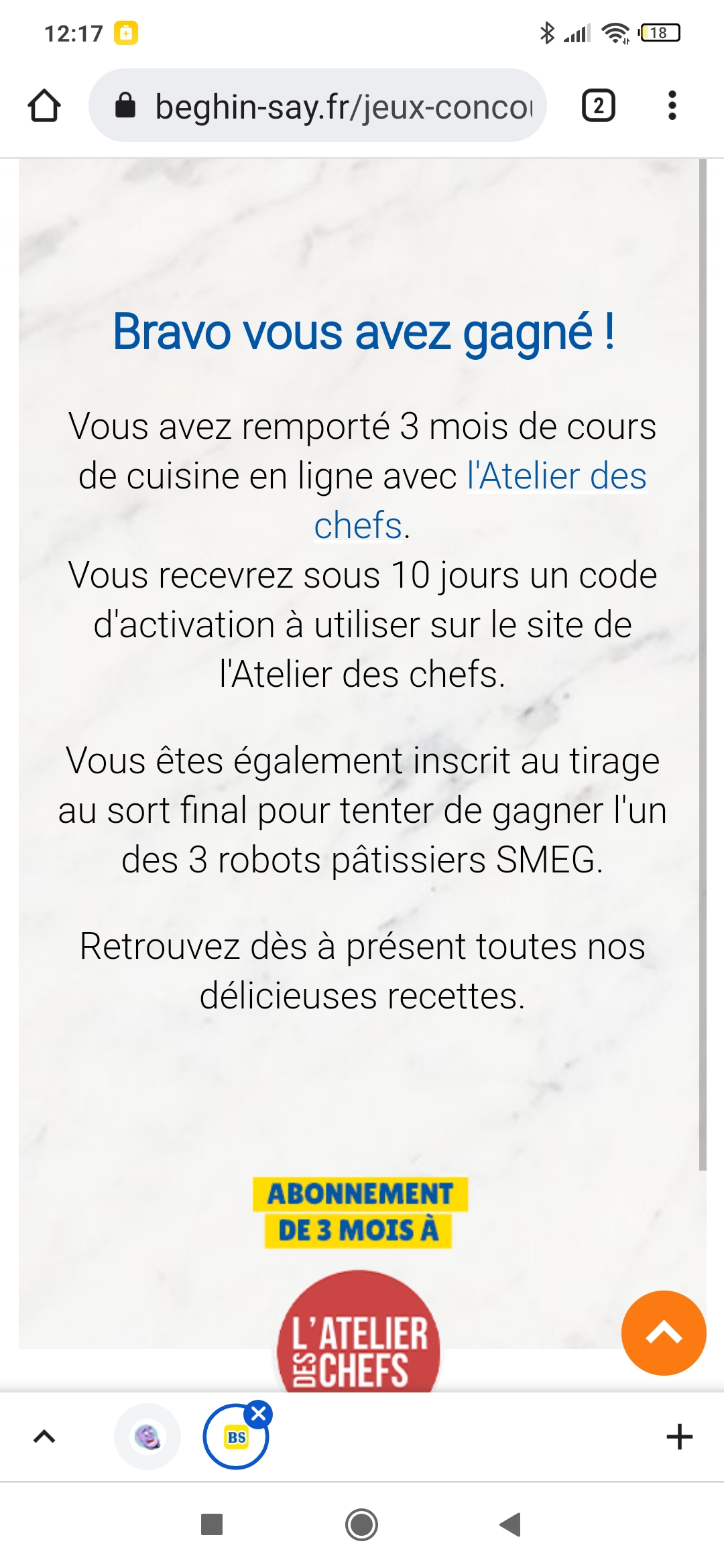
Task: Follow the l'Atelier des chefs link
Action: [x=556, y=477]
